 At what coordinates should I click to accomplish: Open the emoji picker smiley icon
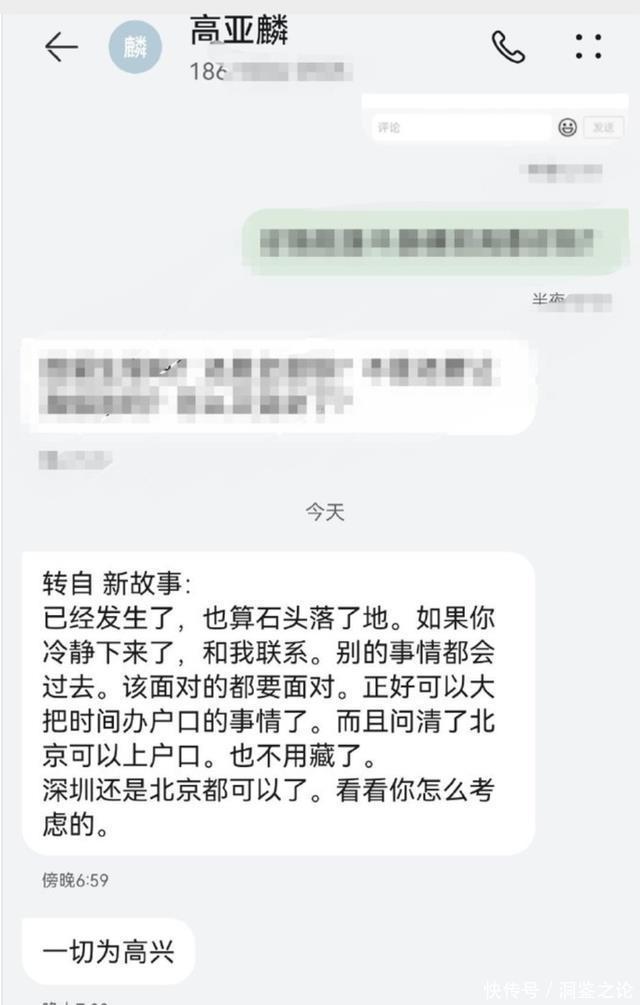point(567,128)
